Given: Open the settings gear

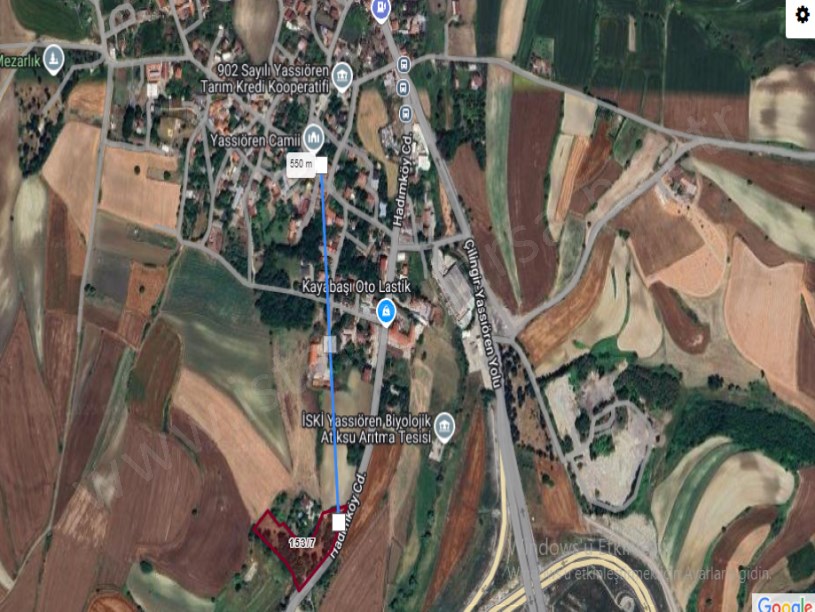Looking at the screenshot, I should pyautogui.click(x=801, y=16).
